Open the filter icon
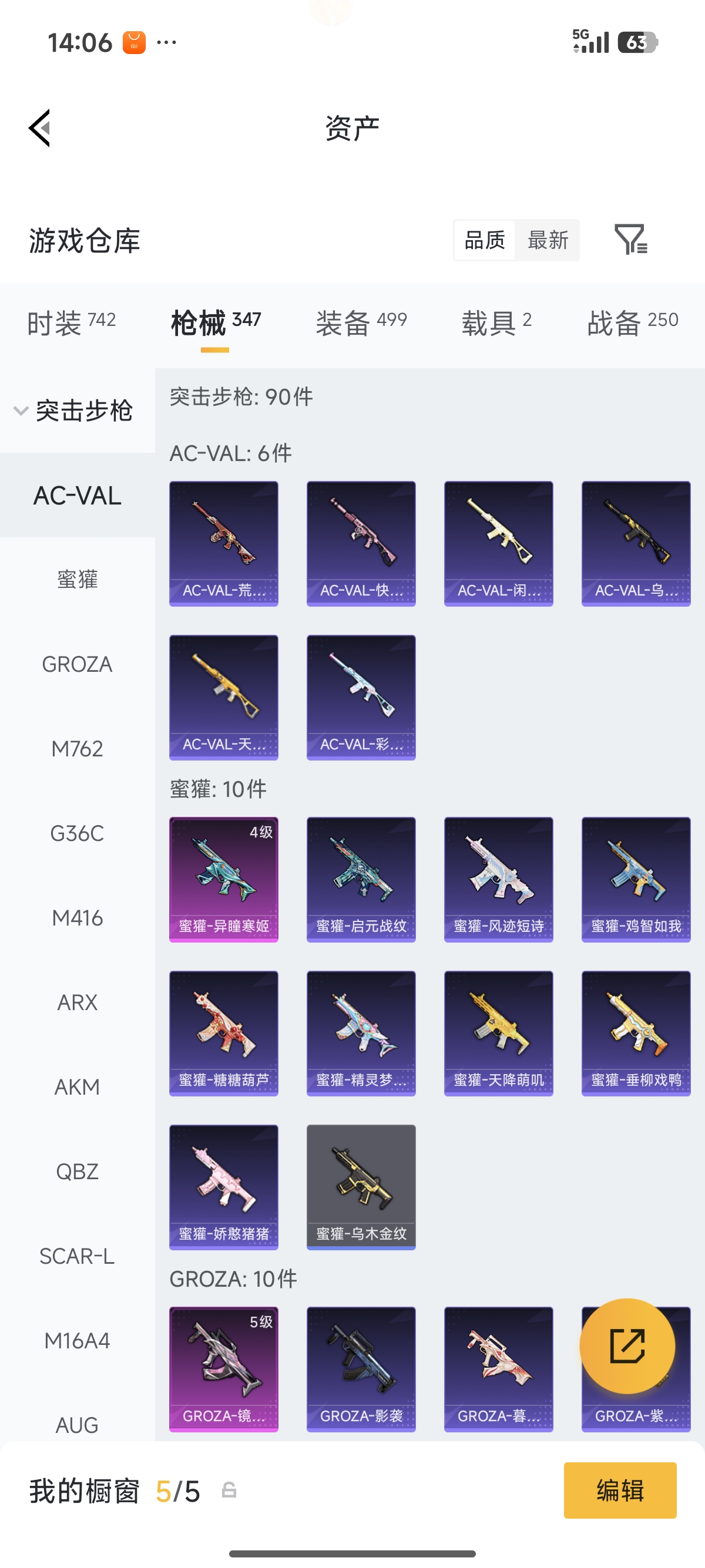This screenshot has width=705, height=1568. [631, 239]
